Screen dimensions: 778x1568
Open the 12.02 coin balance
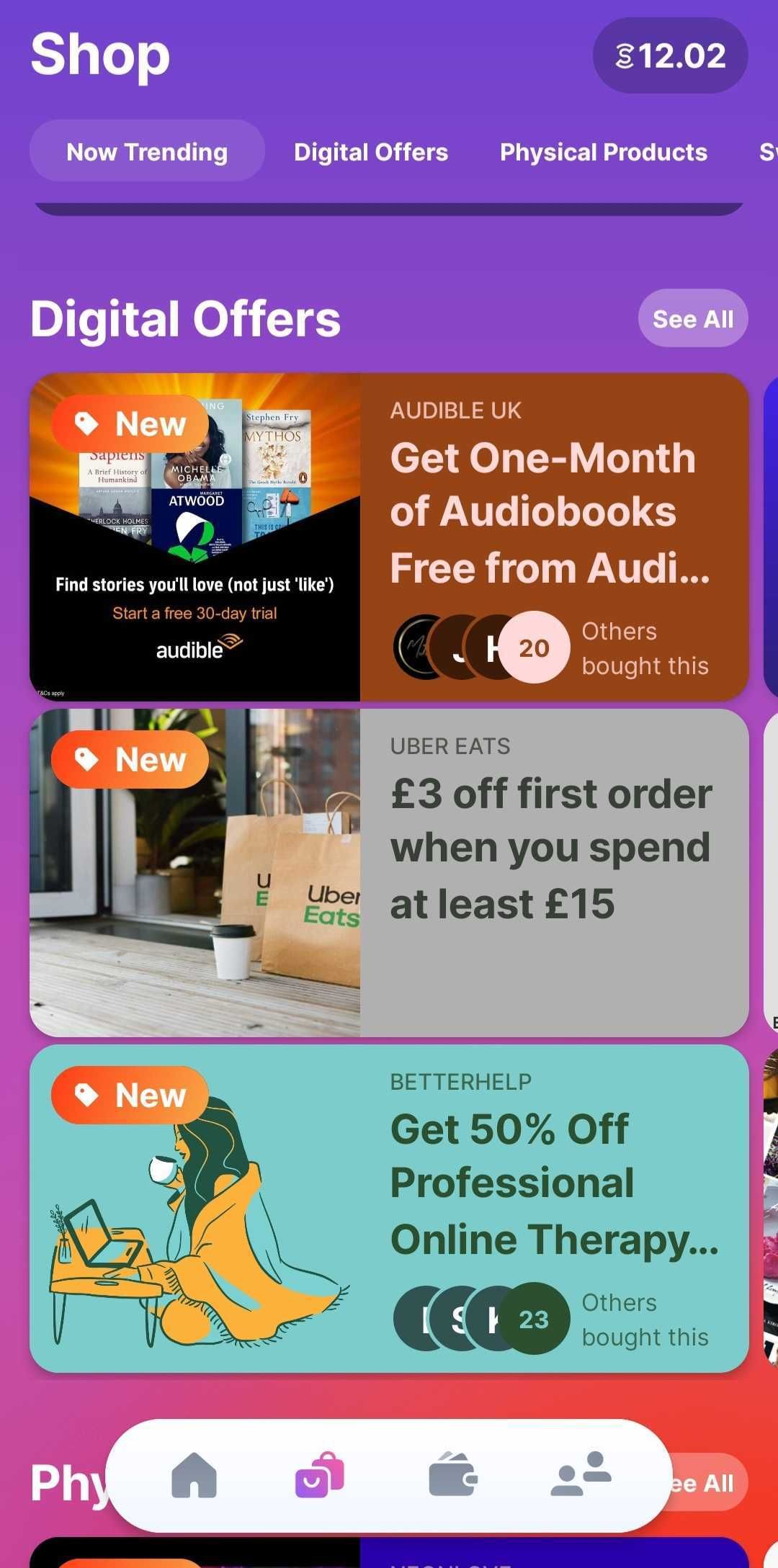tap(670, 56)
